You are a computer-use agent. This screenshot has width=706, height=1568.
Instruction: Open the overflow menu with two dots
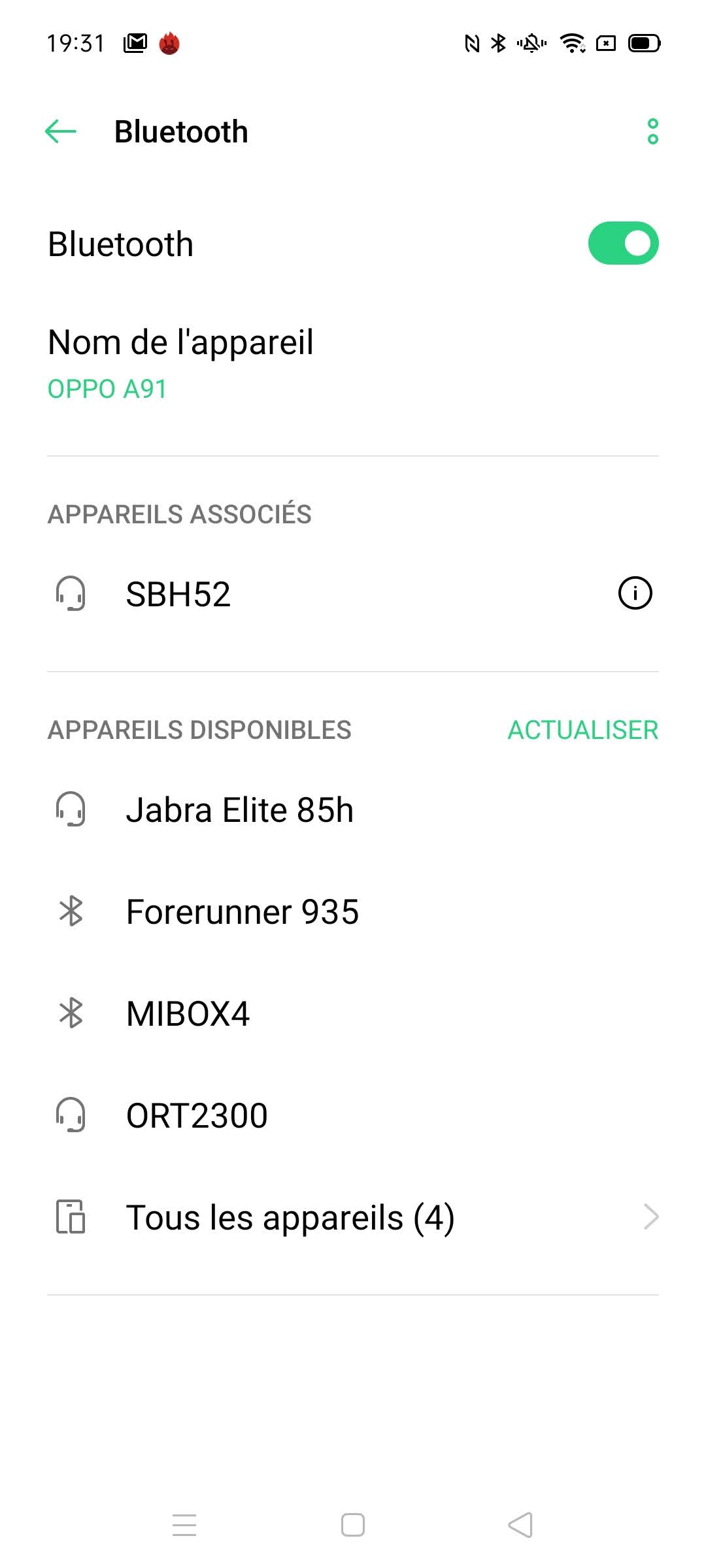coord(652,131)
